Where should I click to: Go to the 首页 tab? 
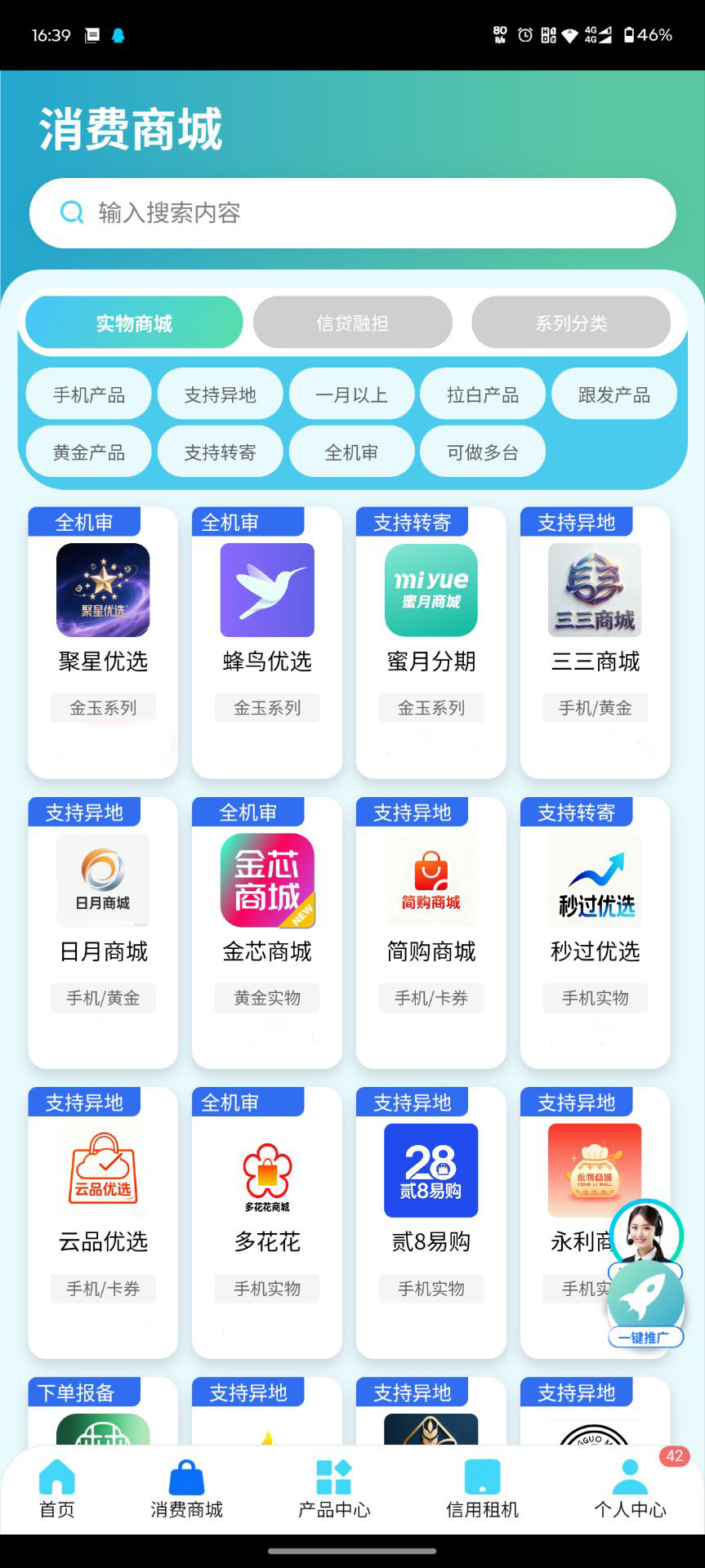tap(57, 1488)
